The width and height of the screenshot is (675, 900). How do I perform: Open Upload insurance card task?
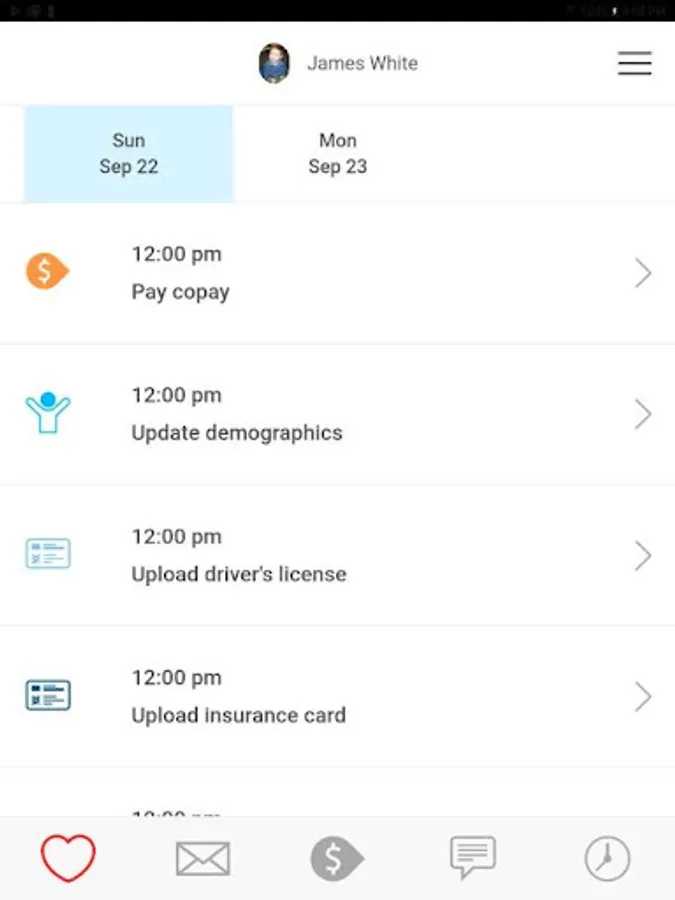338,696
